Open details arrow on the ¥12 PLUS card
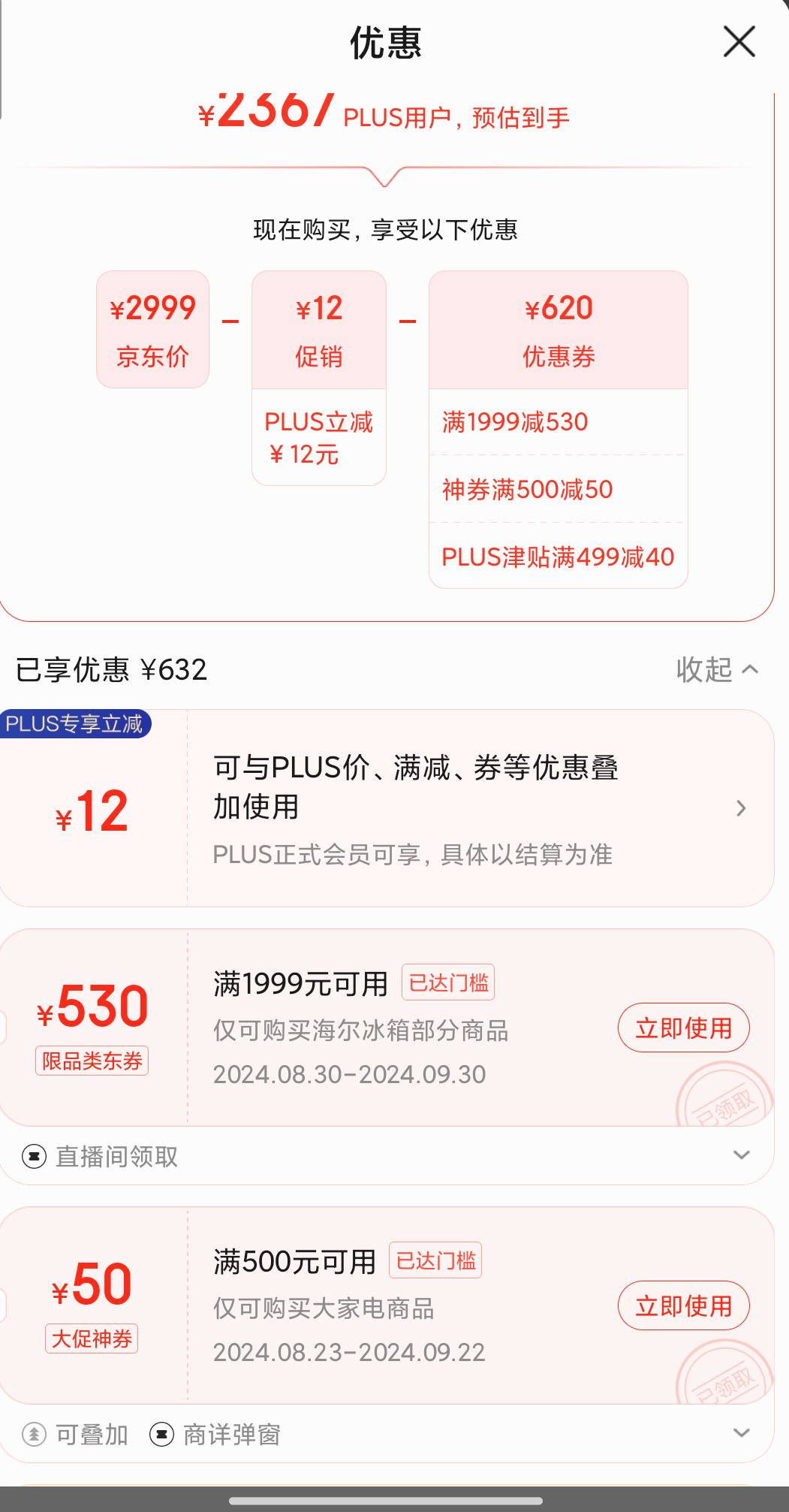Image resolution: width=789 pixels, height=1512 pixels. [742, 808]
